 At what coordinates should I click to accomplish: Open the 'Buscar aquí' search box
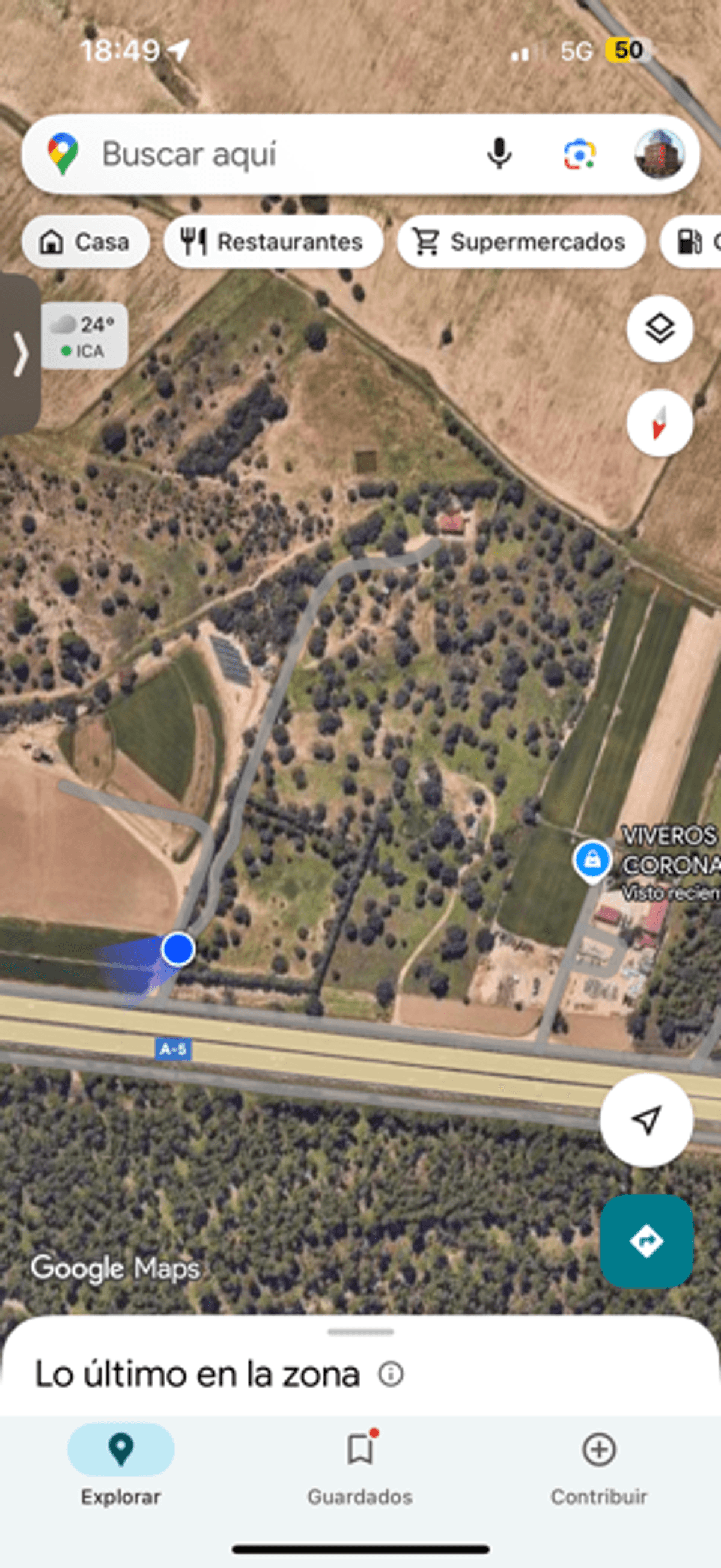point(274,154)
